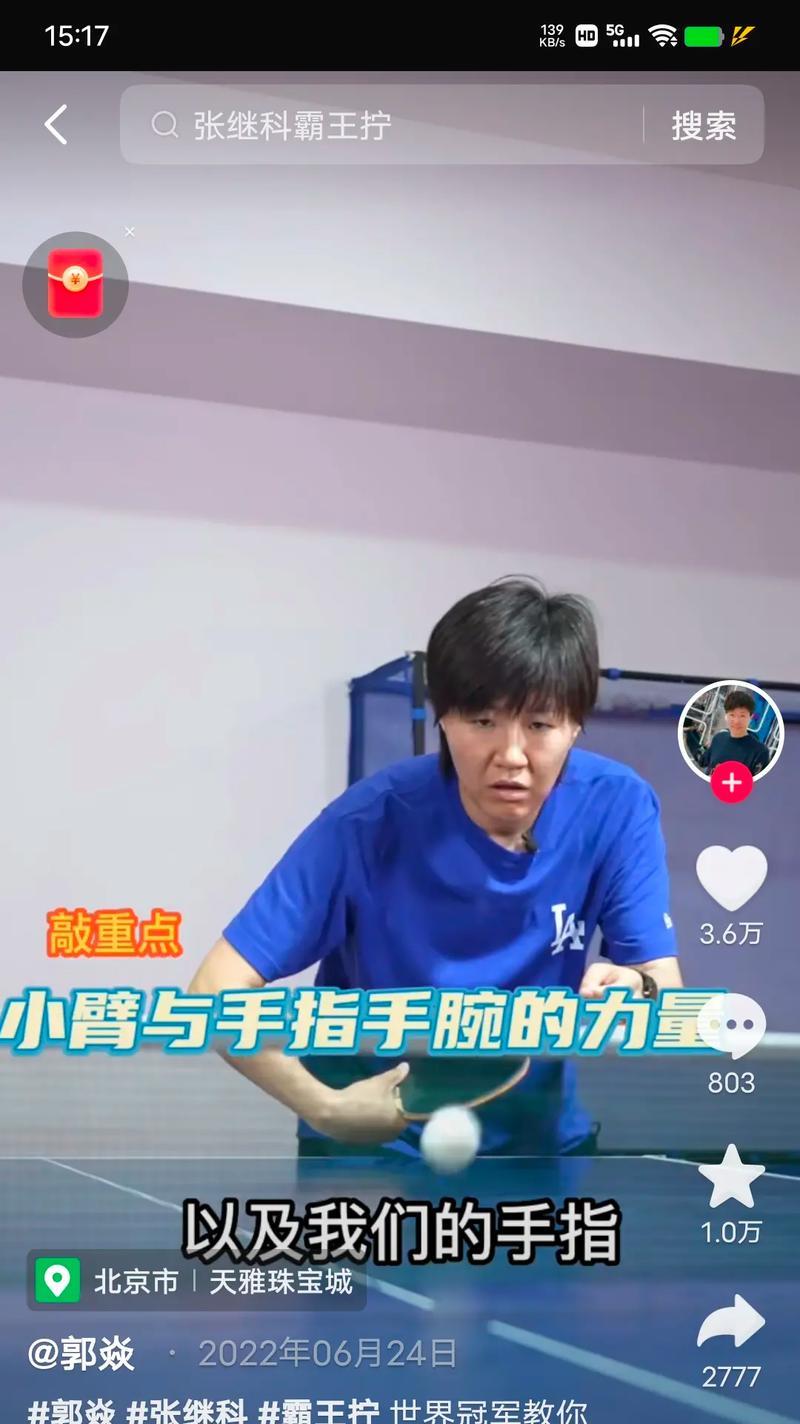Viewport: 800px width, 1424px height.
Task: Like this video with the heart icon
Action: [731, 878]
